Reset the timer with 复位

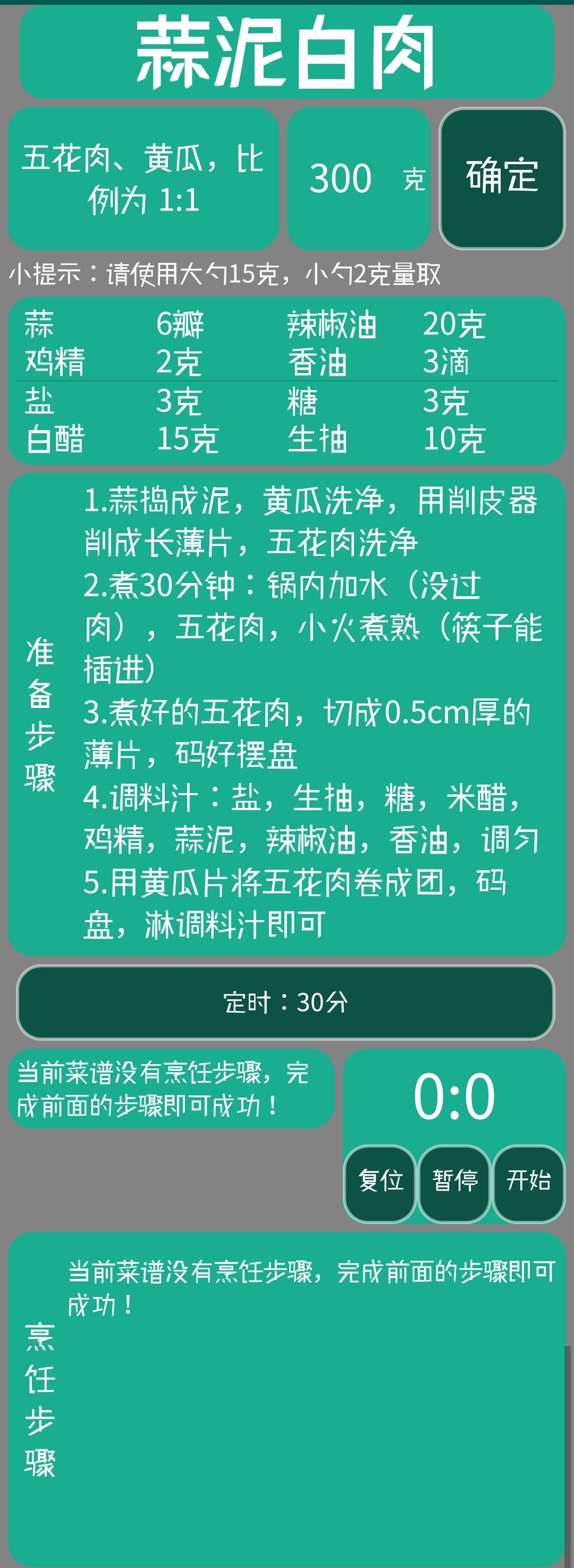381,1183
